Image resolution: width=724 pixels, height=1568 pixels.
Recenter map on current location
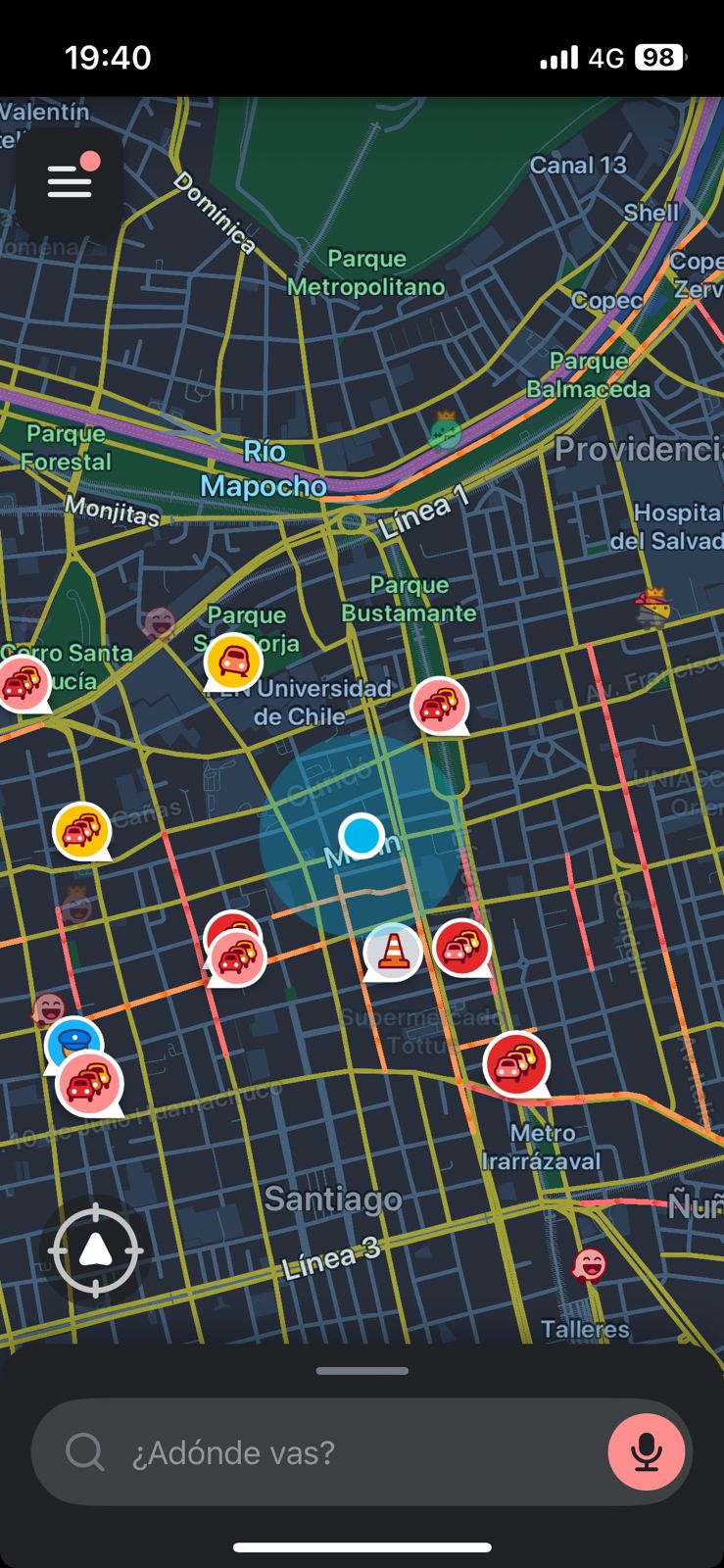95,1250
